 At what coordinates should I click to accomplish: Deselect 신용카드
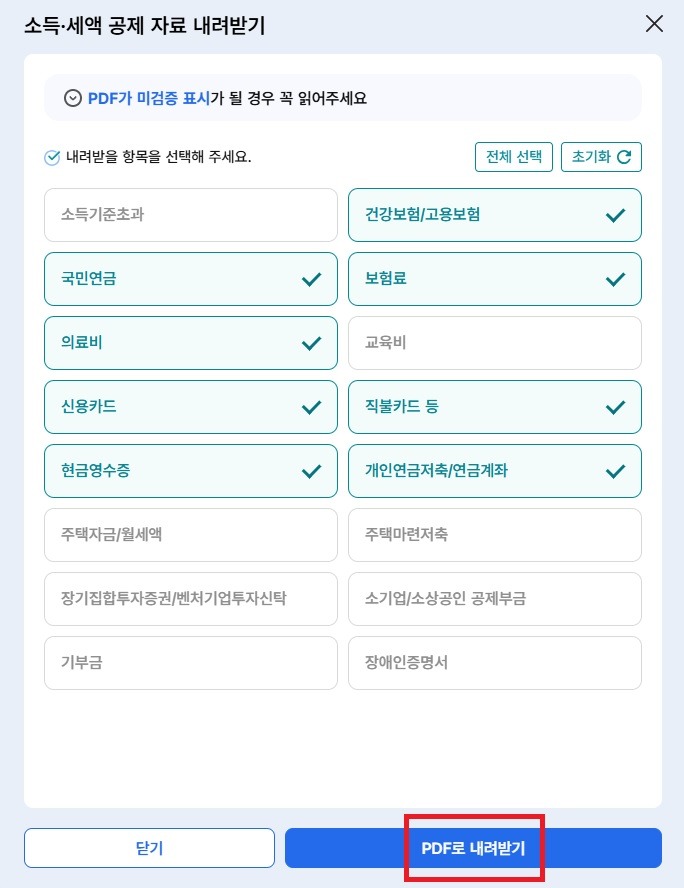tap(191, 407)
